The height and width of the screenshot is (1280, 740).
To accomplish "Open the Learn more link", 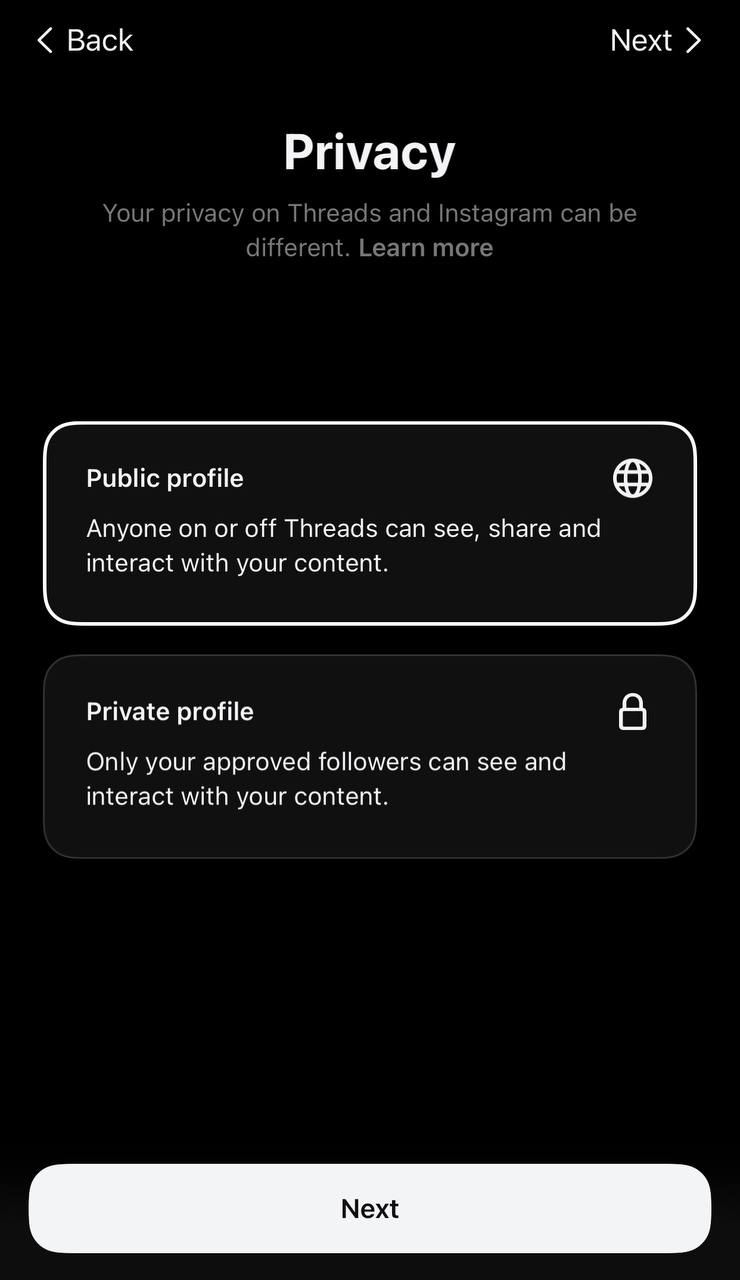I will (x=426, y=247).
